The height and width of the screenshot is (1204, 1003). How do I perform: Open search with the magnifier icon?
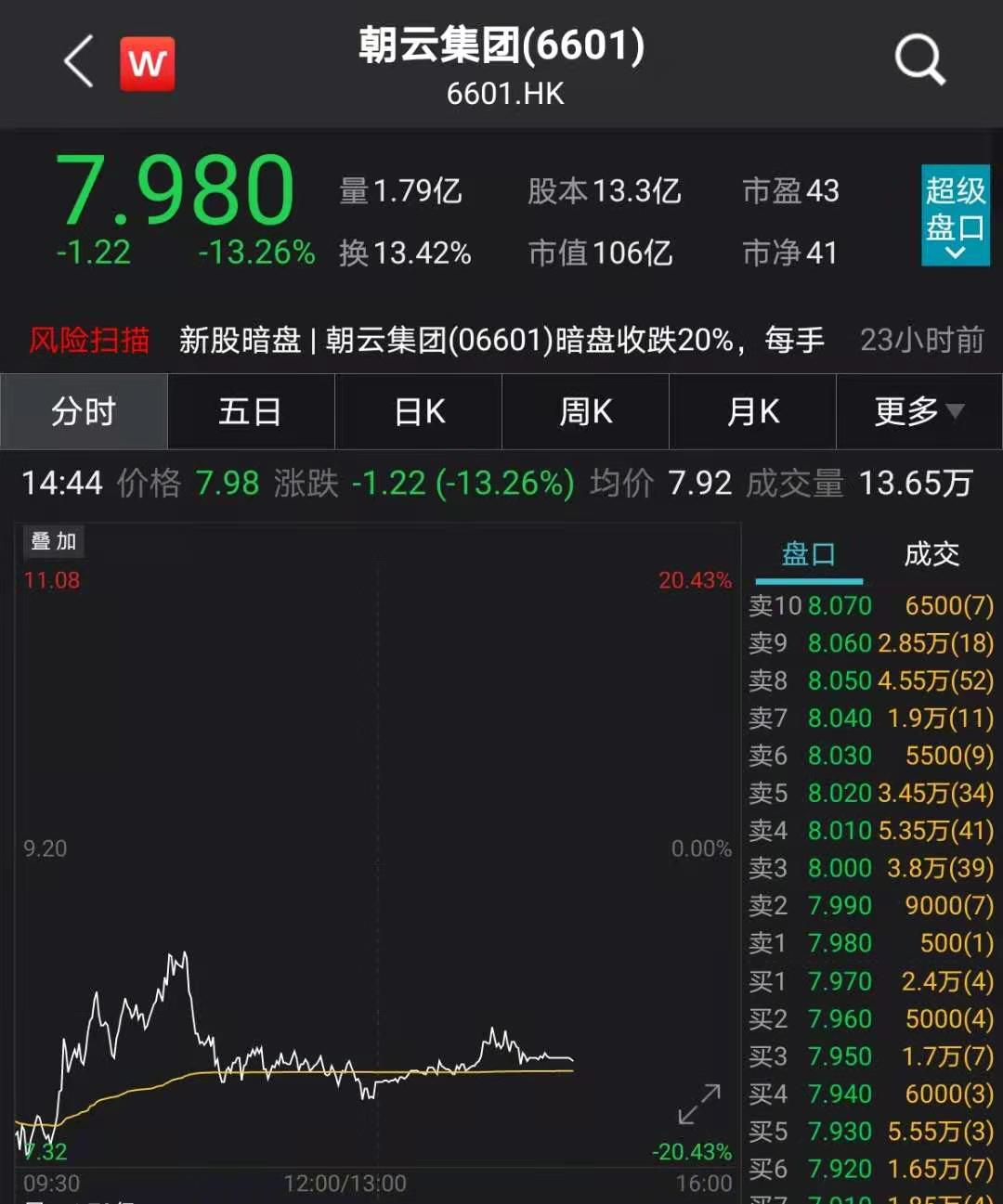click(x=918, y=59)
